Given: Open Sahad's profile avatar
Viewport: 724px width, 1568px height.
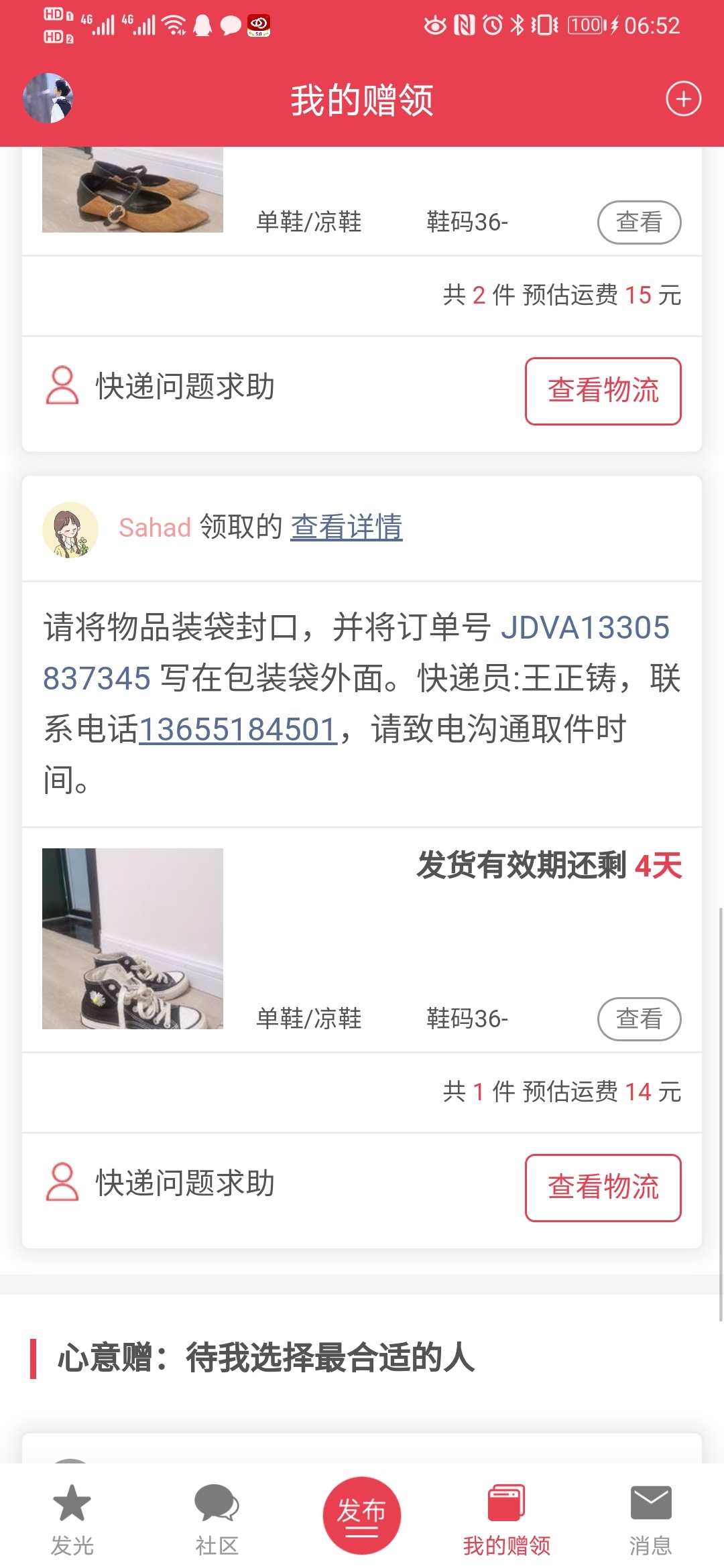Looking at the screenshot, I should (70, 529).
